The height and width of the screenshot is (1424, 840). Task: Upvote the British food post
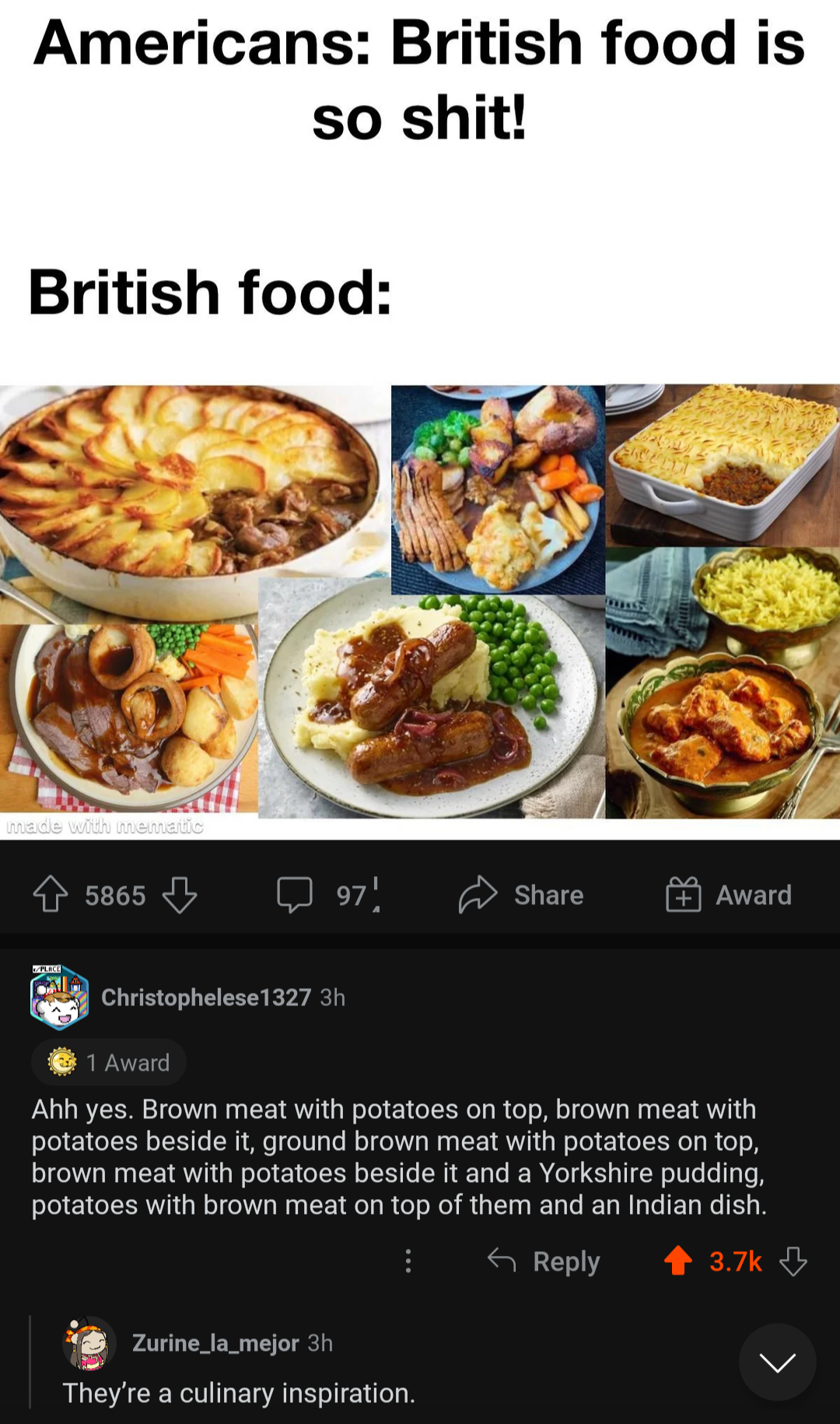pyautogui.click(x=51, y=895)
